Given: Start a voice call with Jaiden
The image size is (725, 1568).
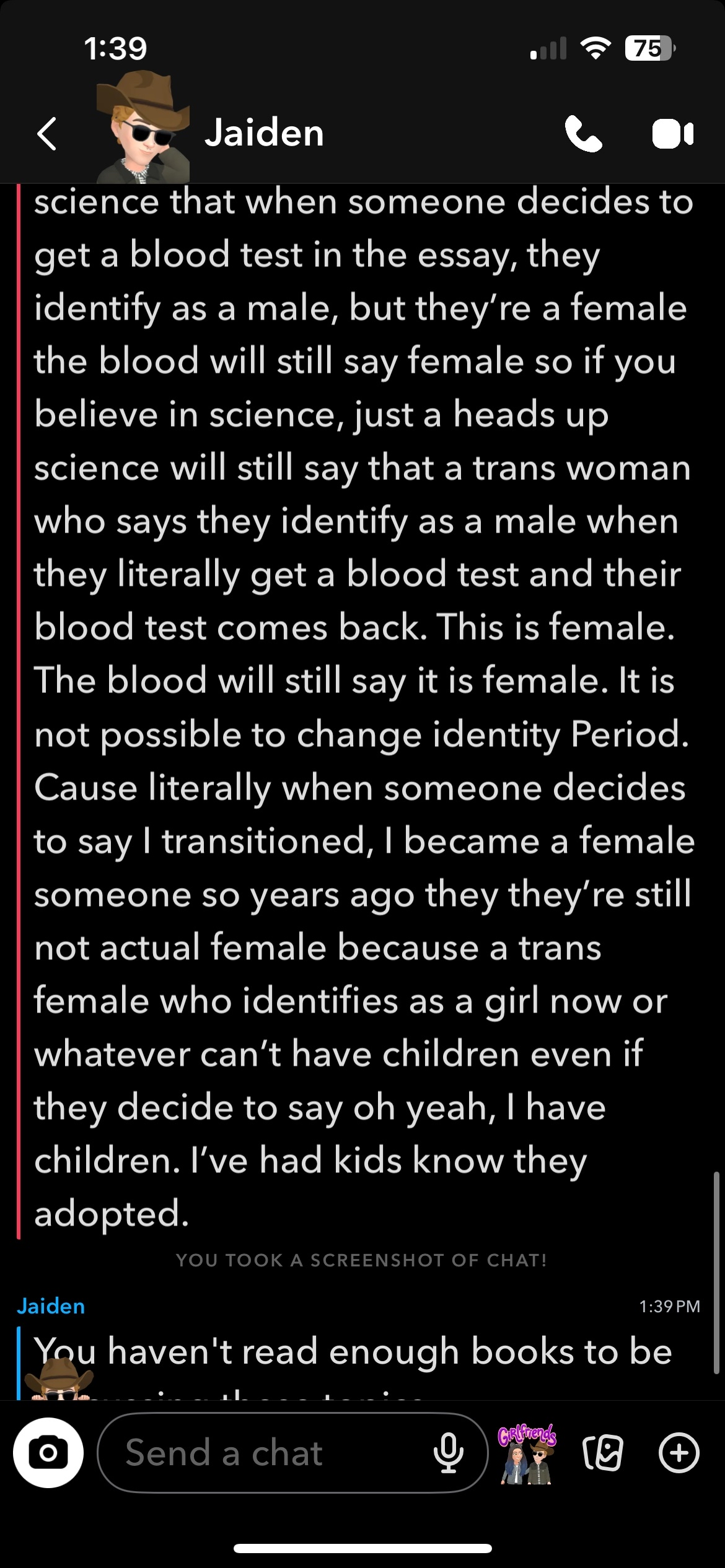Looking at the screenshot, I should click(583, 134).
